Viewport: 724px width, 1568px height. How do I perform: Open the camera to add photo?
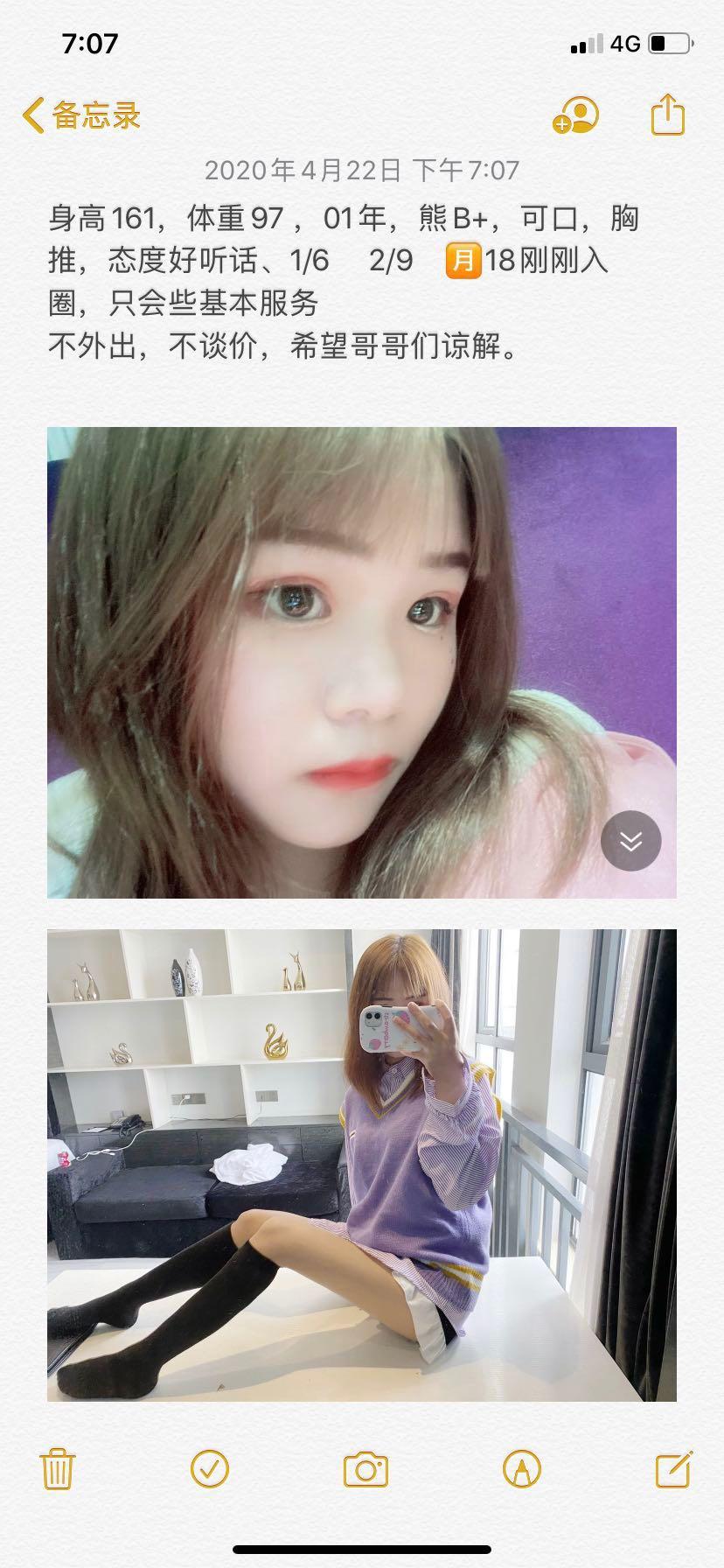365,1469
